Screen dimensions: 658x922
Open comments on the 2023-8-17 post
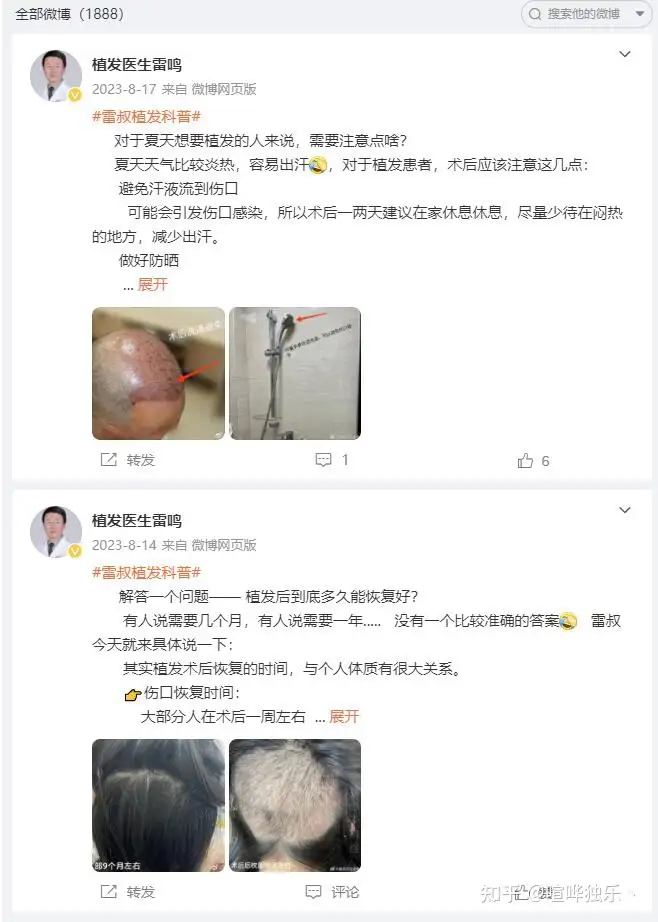pos(331,460)
